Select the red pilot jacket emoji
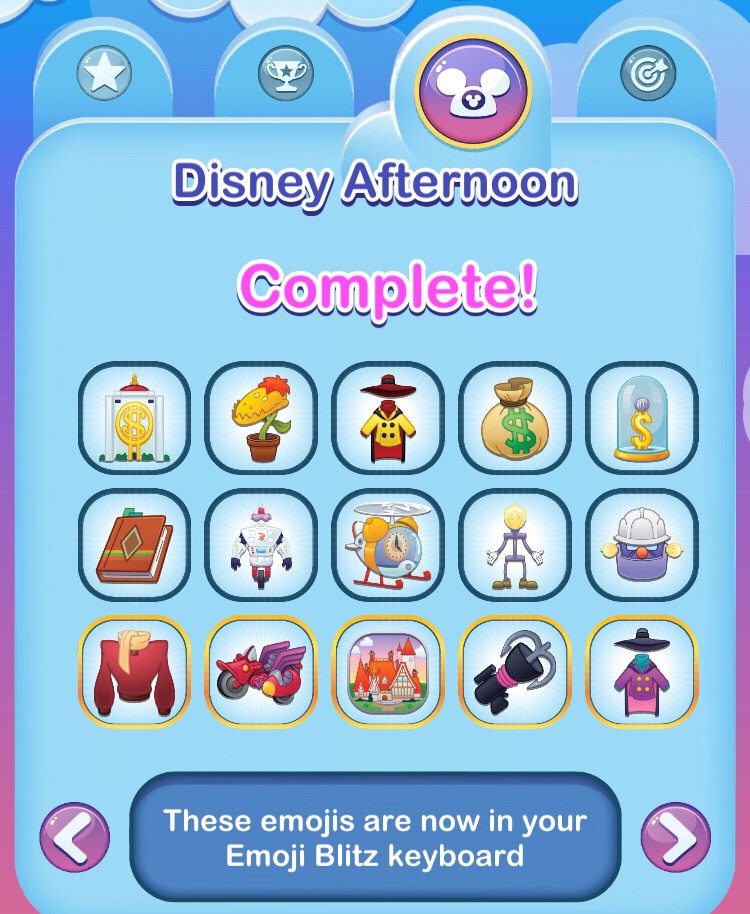 [x=133, y=672]
